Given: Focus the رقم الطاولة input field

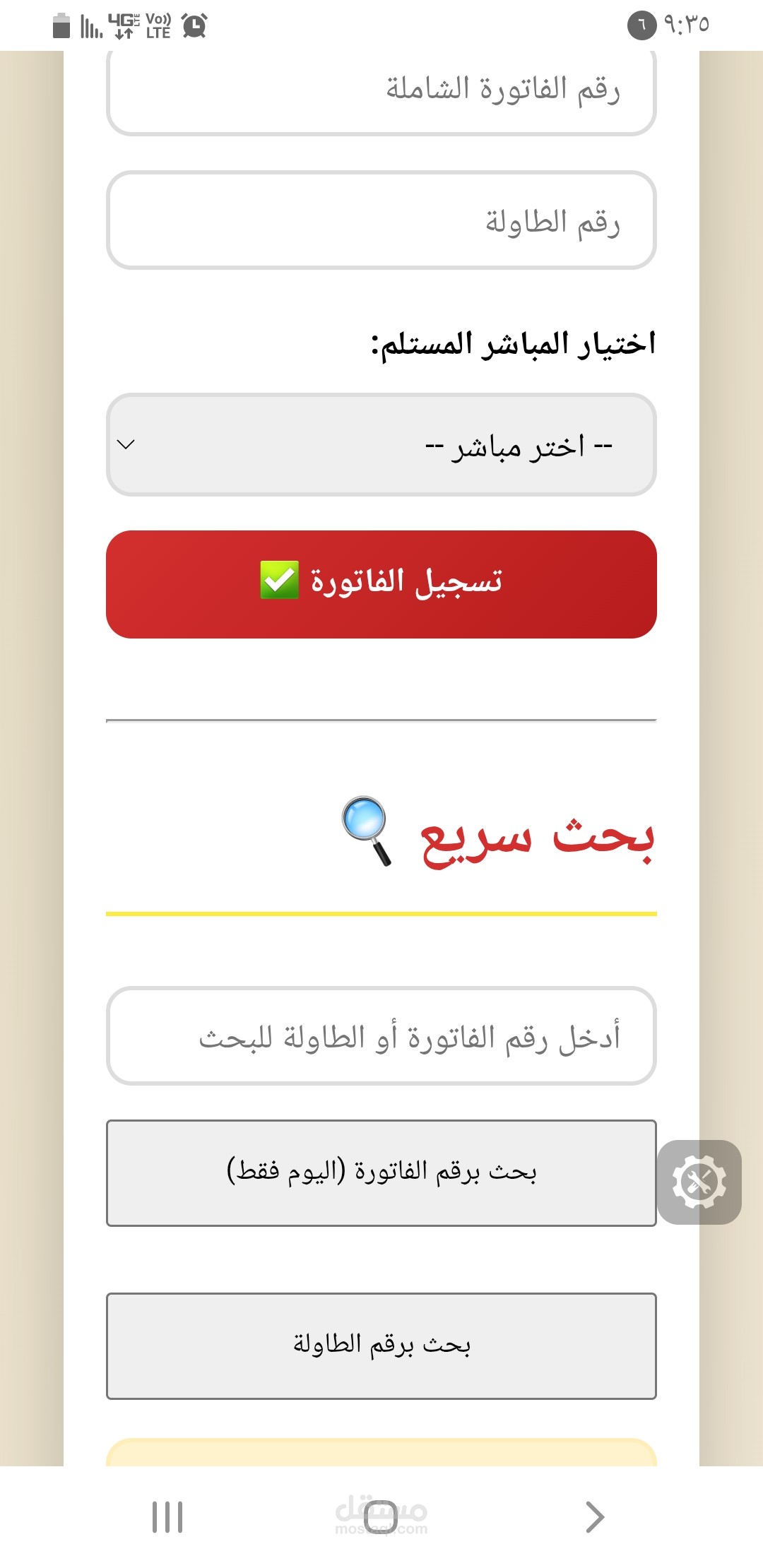Looking at the screenshot, I should pyautogui.click(x=381, y=220).
